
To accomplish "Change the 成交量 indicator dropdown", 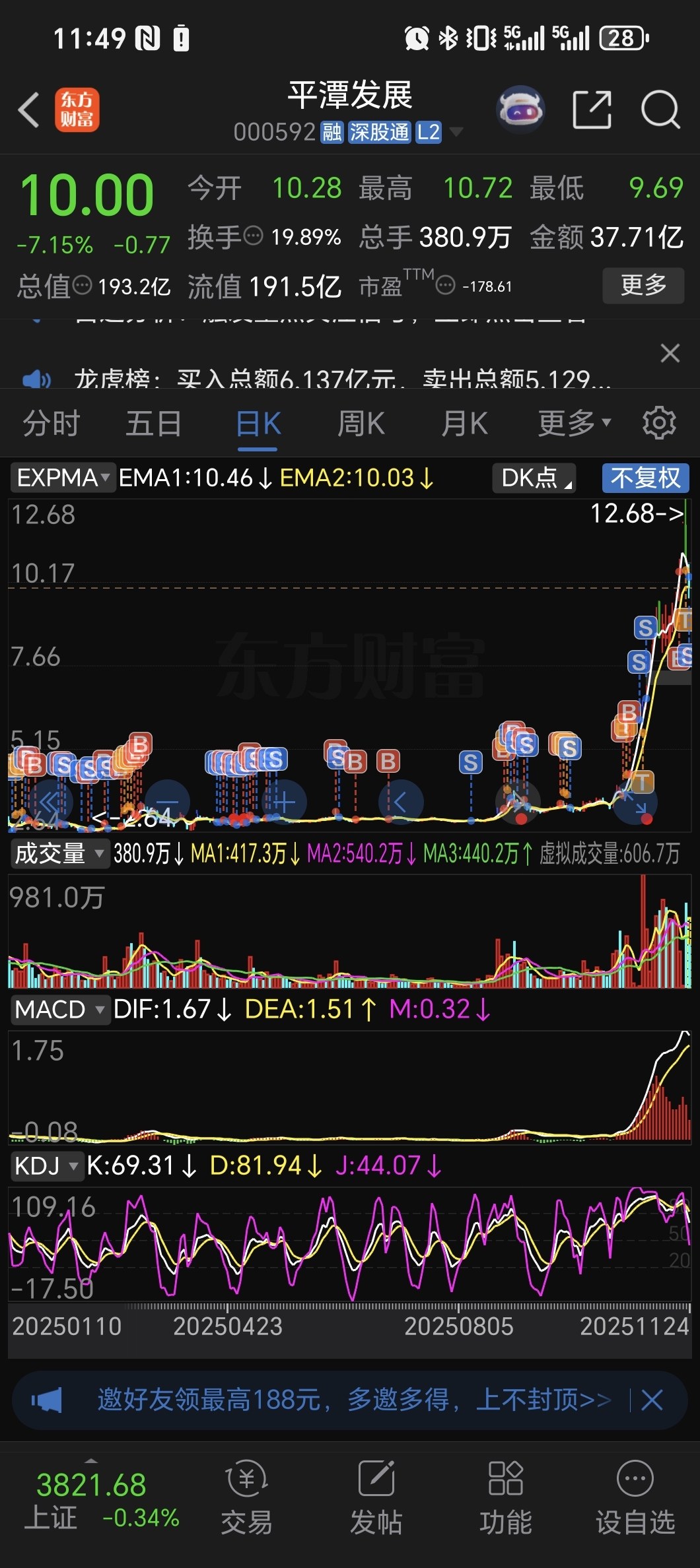I will click(59, 853).
